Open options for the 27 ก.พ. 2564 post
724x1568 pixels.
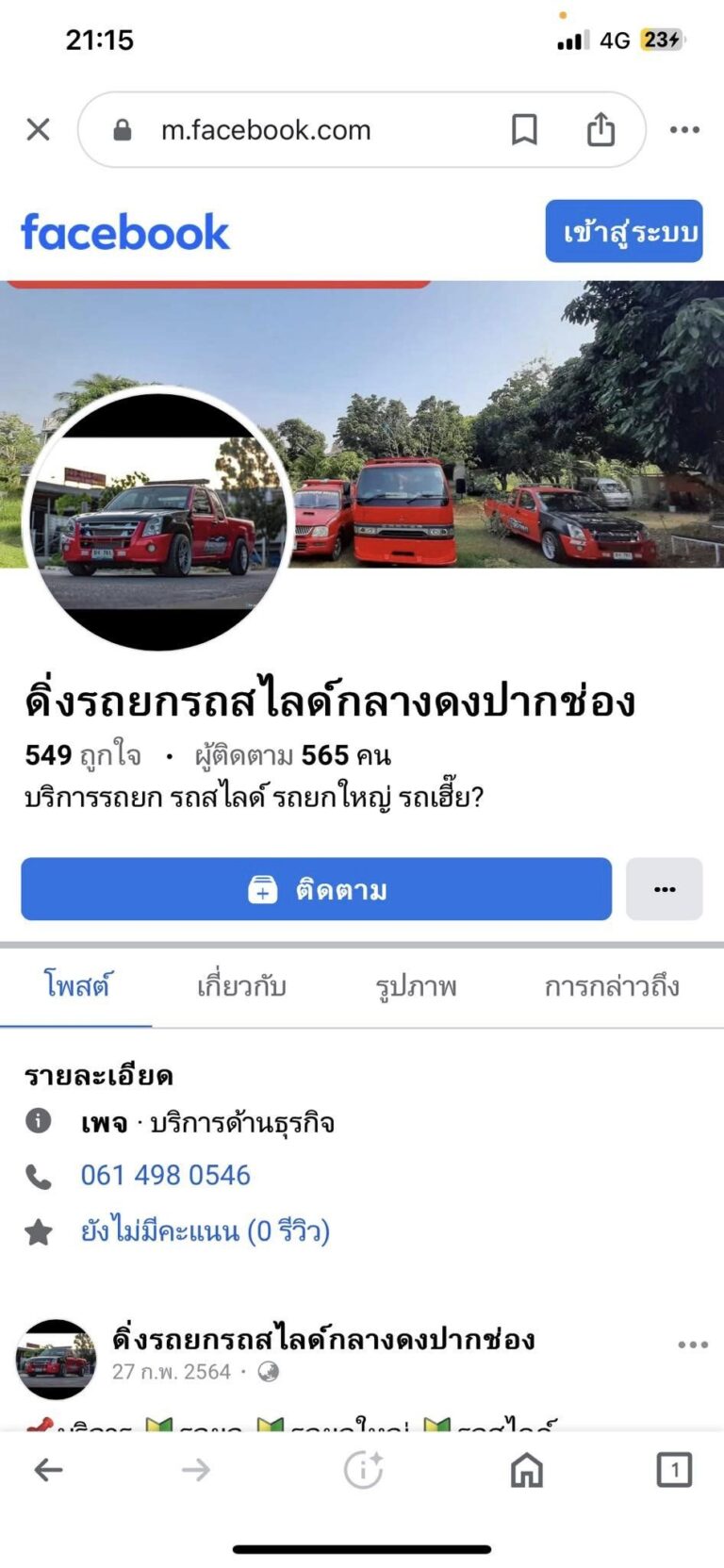pos(692,1345)
